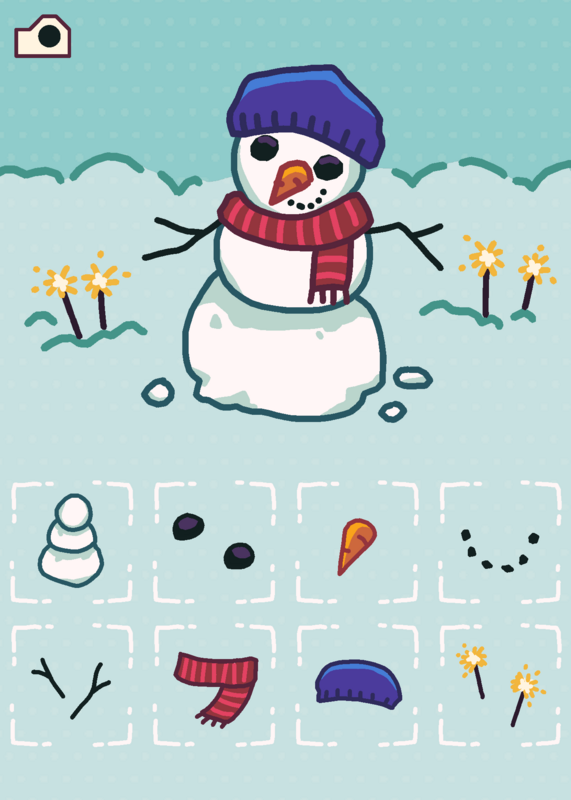Select the snowman body tile

point(71,542)
